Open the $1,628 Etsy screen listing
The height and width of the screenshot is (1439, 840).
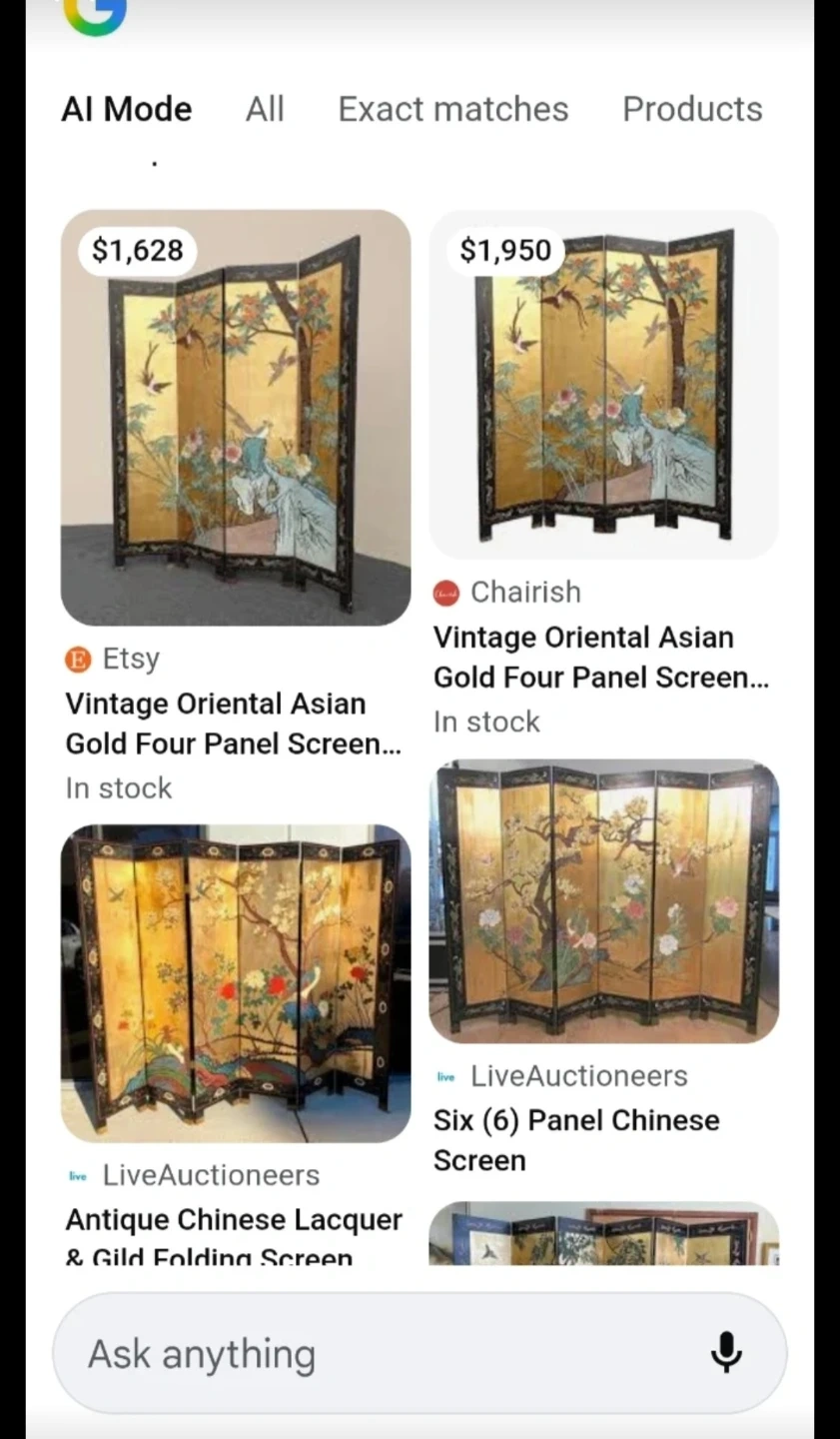click(236, 418)
